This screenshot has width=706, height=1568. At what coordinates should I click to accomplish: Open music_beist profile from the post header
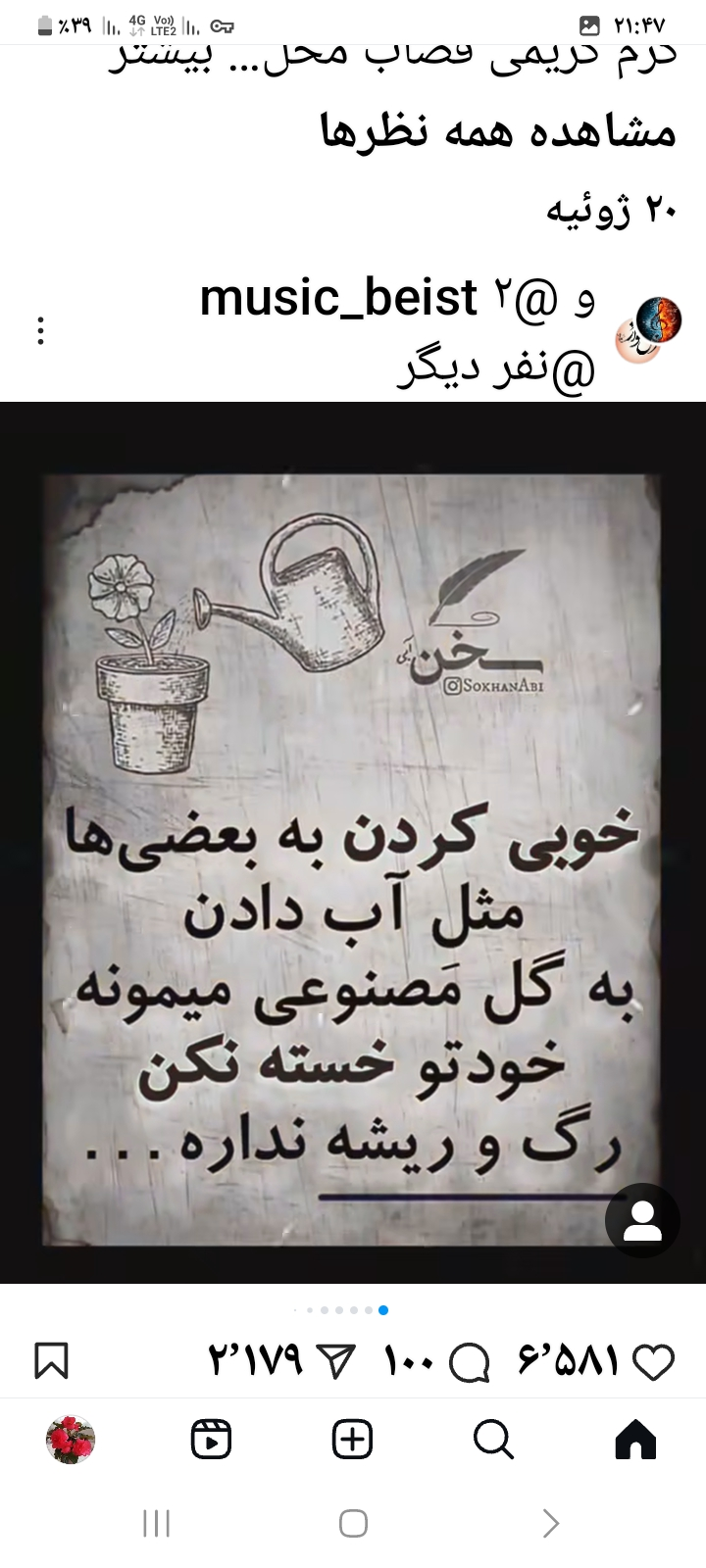338,298
